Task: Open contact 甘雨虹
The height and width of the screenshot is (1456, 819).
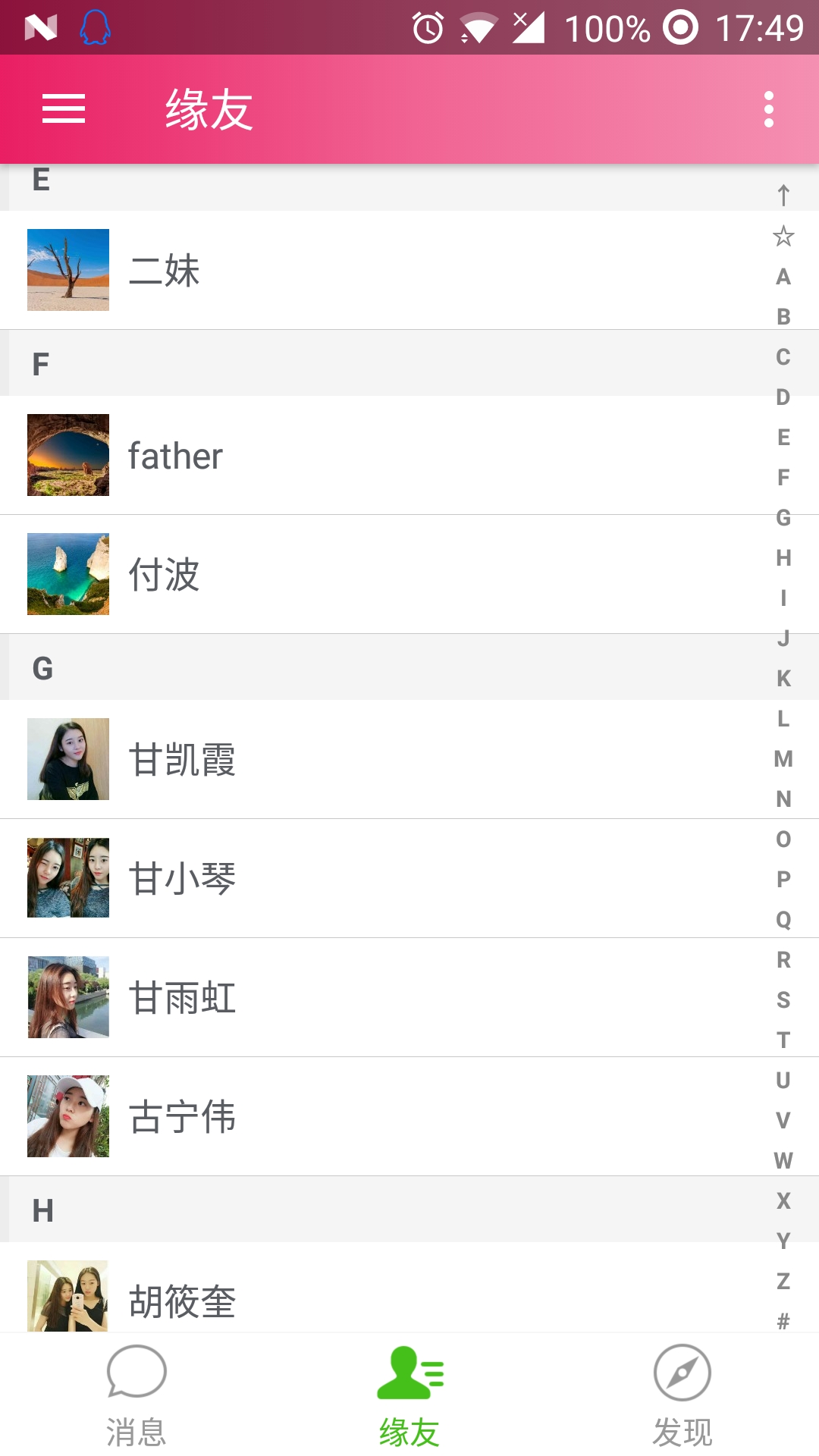Action: 379,997
